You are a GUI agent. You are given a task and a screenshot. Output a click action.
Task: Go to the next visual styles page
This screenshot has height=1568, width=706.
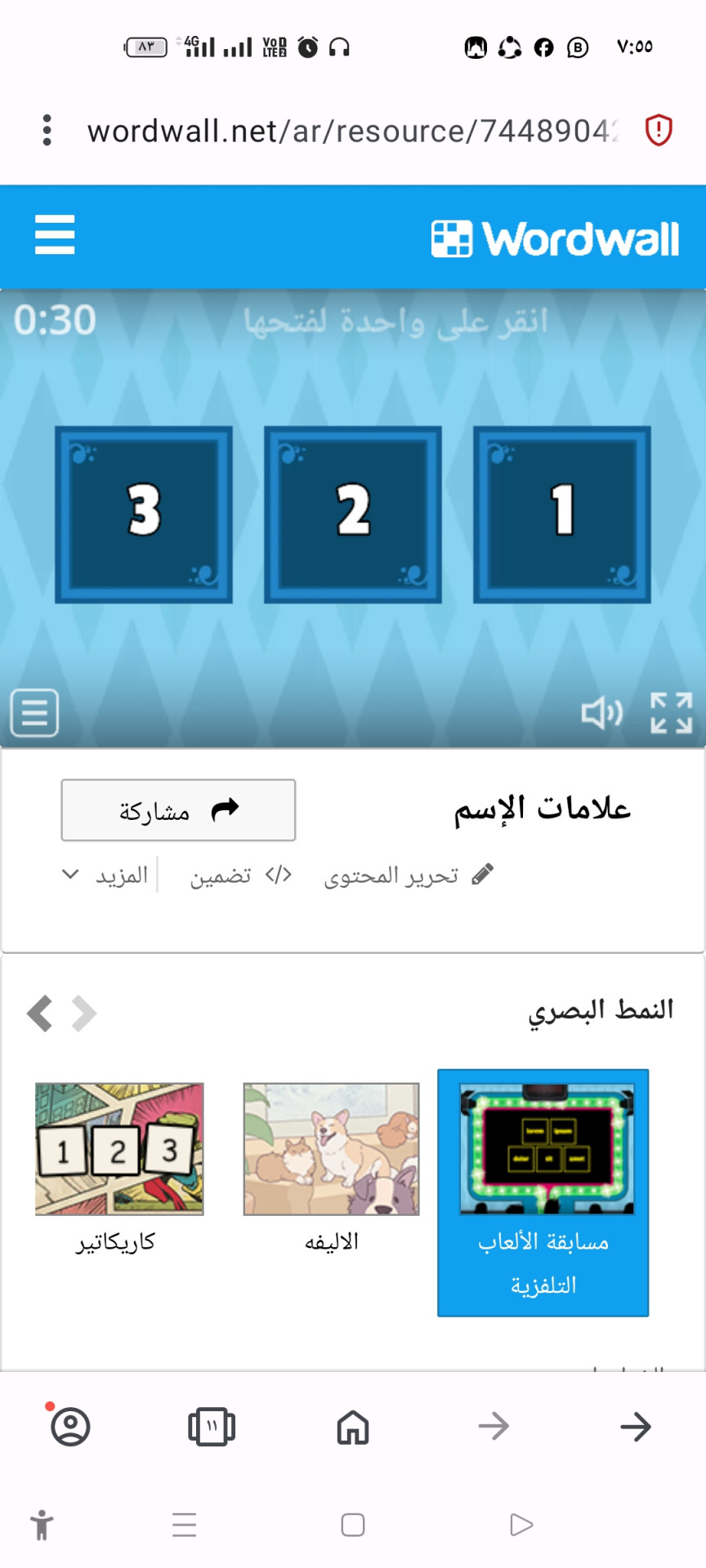point(38,1013)
